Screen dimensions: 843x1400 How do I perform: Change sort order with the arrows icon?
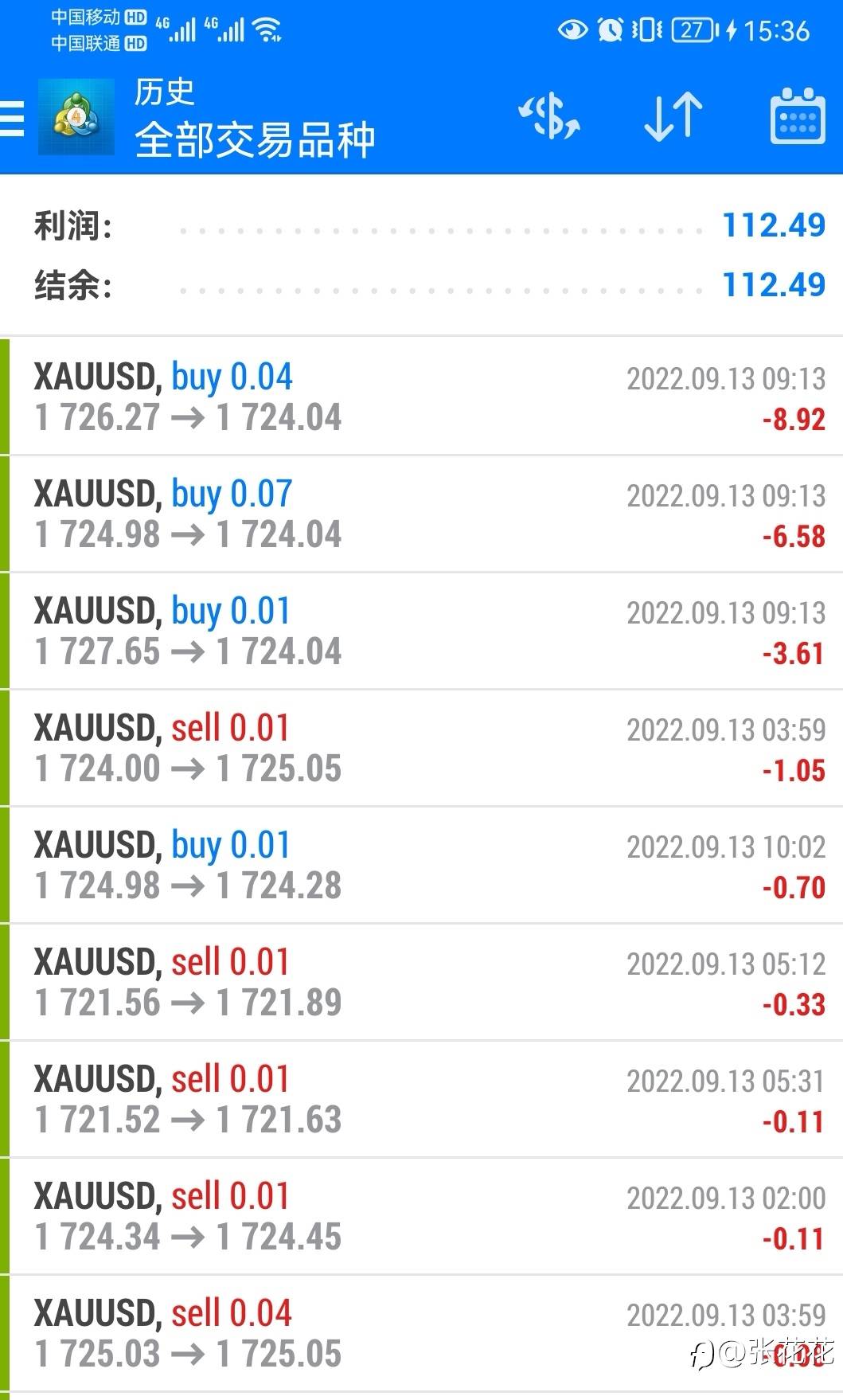673,117
